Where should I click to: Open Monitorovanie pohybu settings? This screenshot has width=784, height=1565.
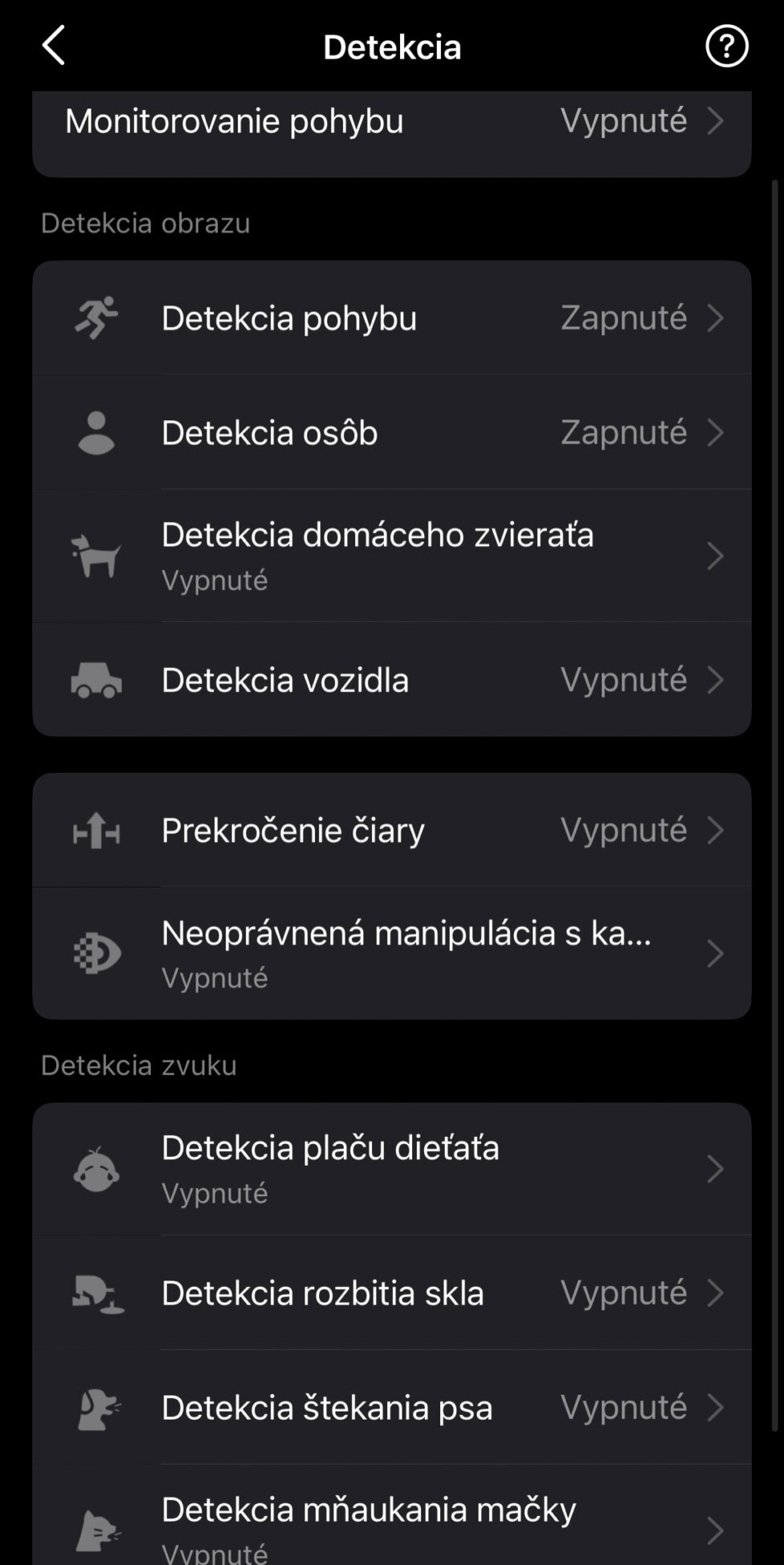tap(392, 122)
